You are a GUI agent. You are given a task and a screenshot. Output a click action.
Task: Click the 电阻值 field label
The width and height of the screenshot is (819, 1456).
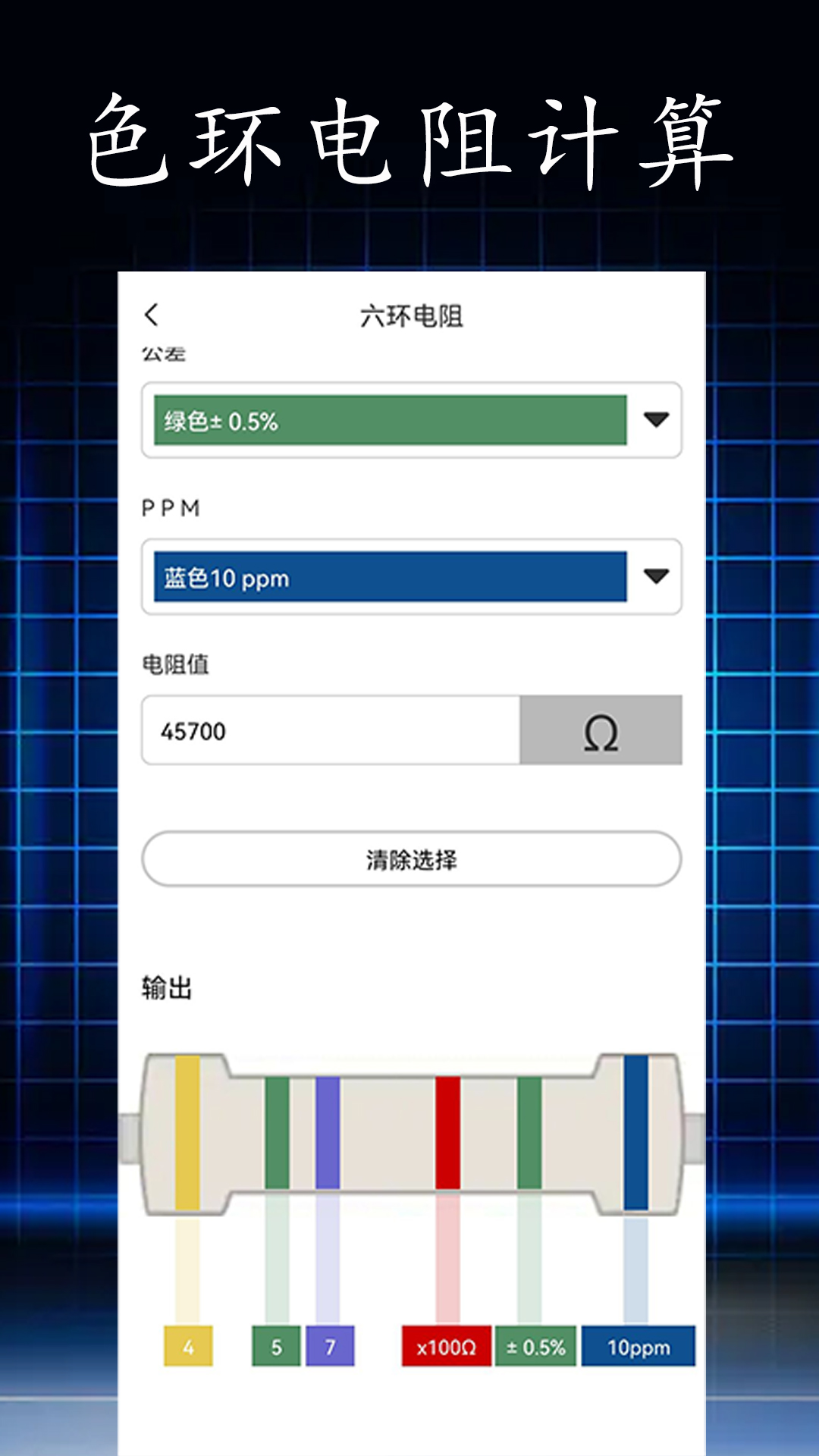[x=176, y=664]
